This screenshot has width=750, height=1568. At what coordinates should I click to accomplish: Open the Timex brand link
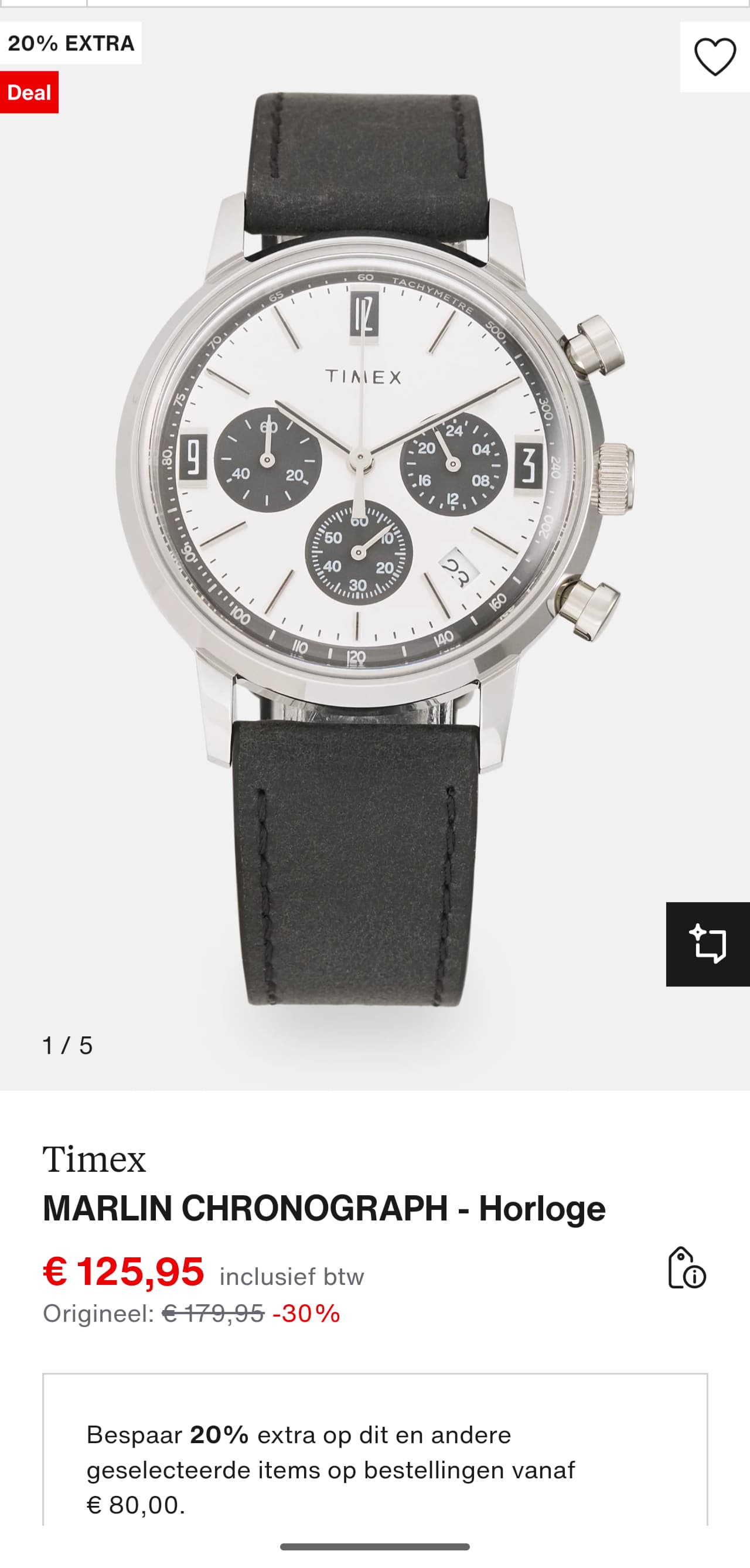[94, 1159]
